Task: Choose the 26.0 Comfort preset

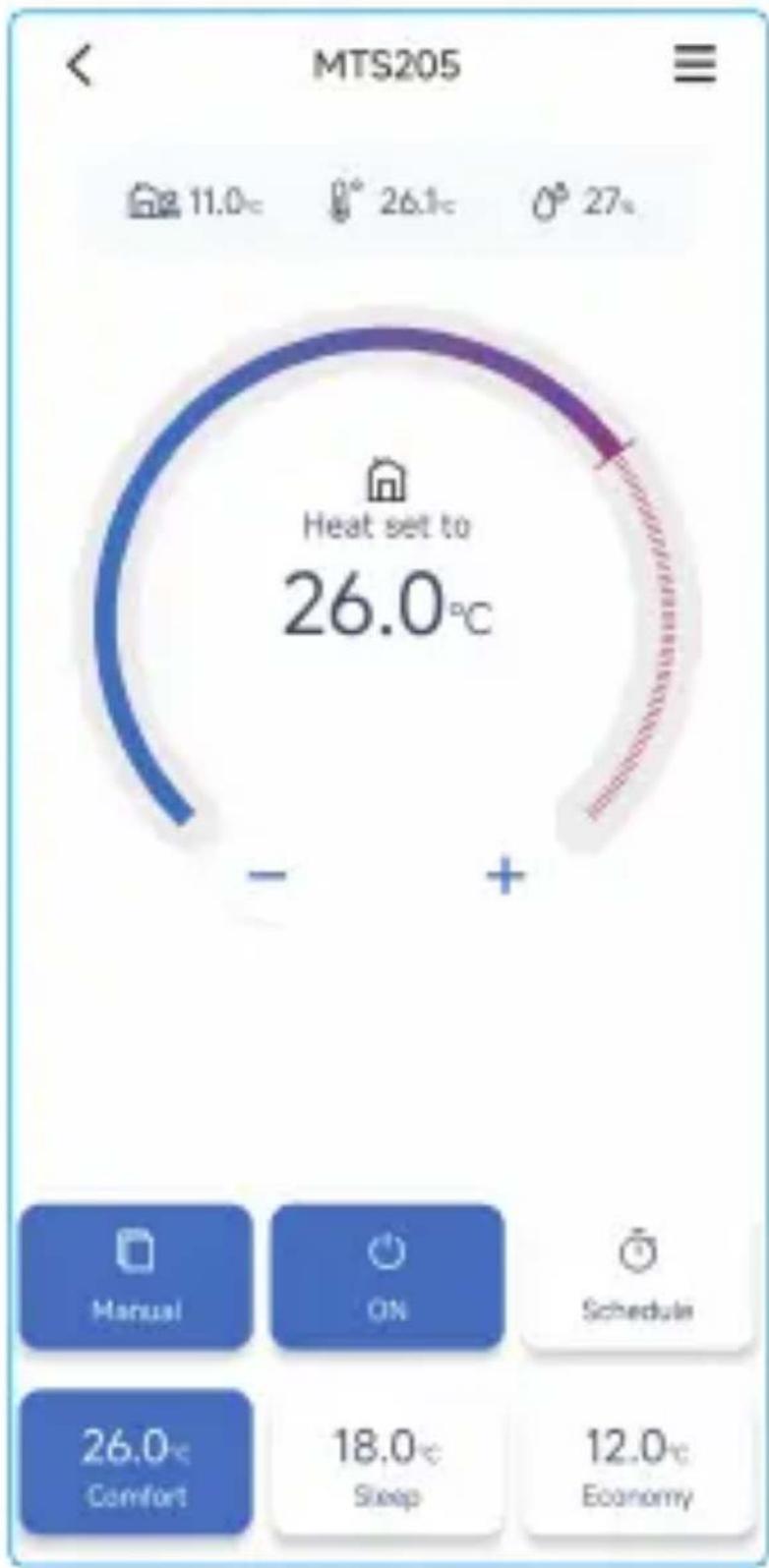Action: 136,1463
